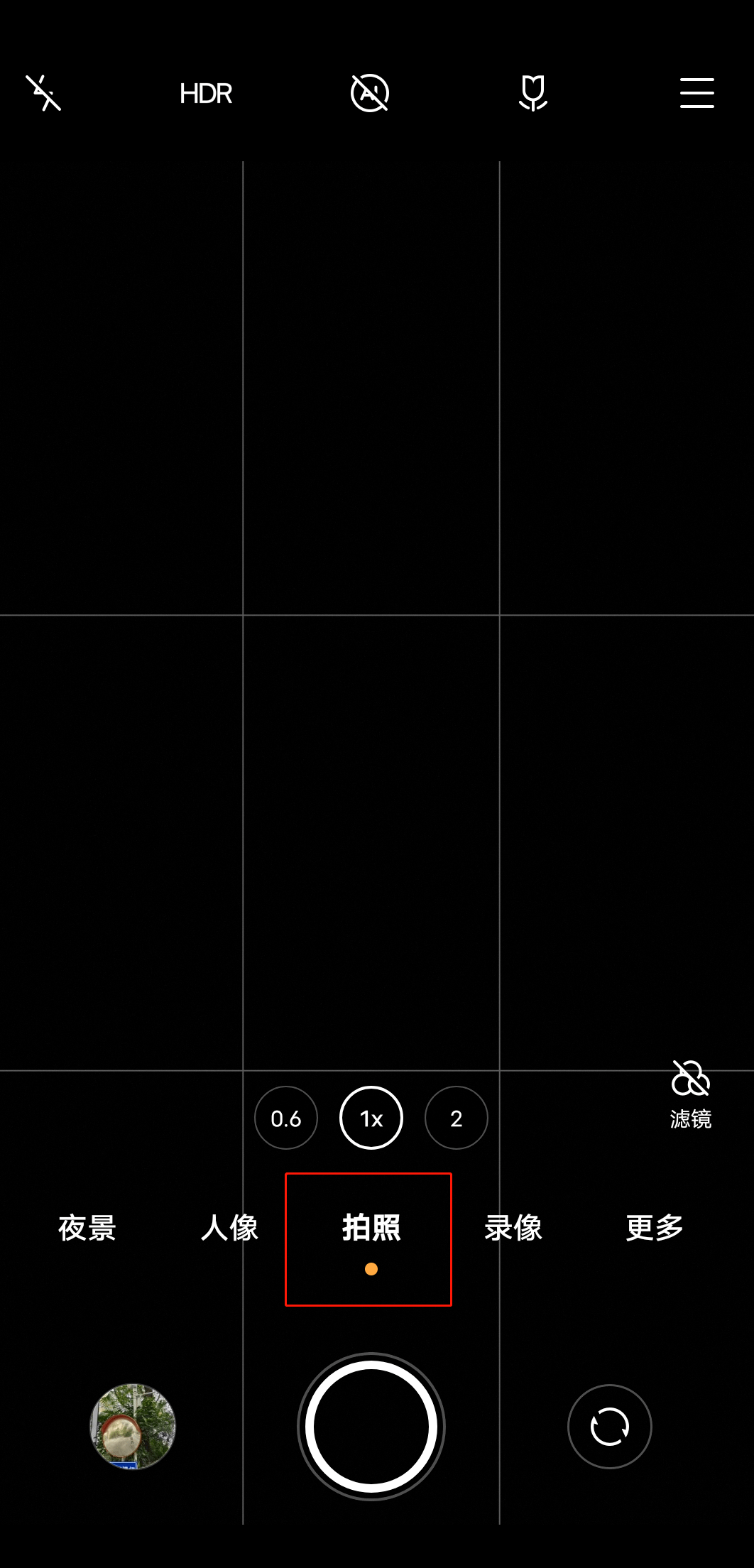This screenshot has height=1568, width=754.
Task: Open 更多 more camera modes
Action: click(x=655, y=1228)
